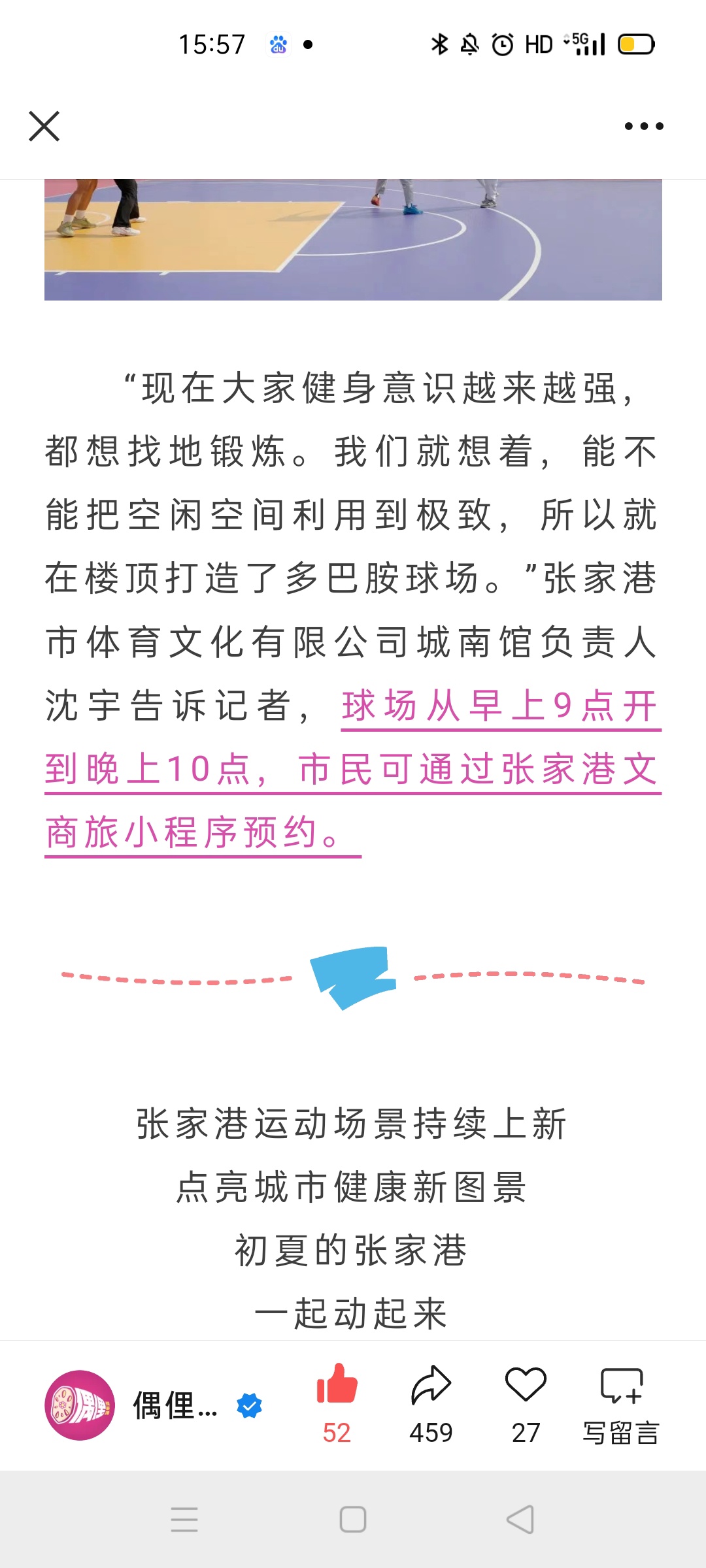Open the basketball court photo
This screenshot has height=1568, width=706.
point(353,239)
